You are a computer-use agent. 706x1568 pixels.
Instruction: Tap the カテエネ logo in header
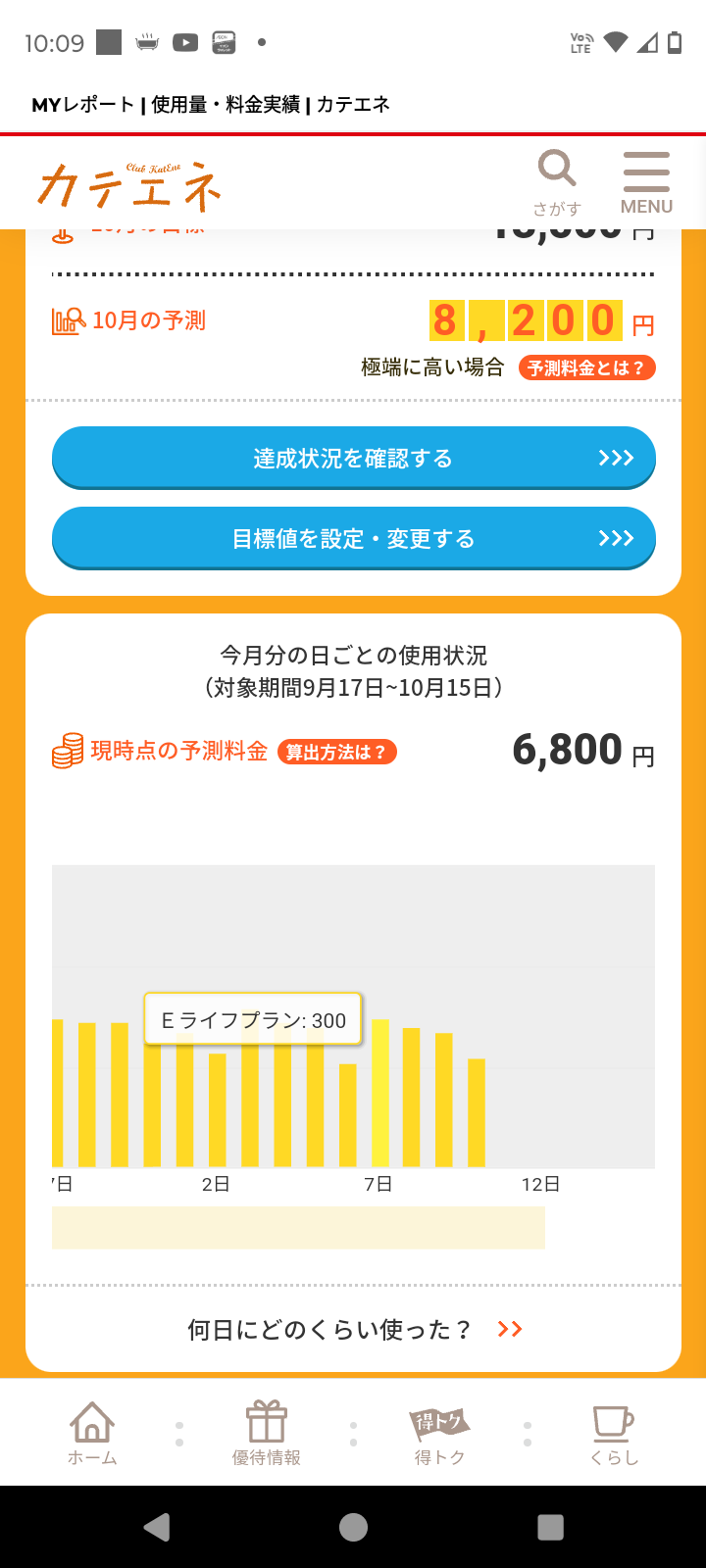[x=129, y=185]
